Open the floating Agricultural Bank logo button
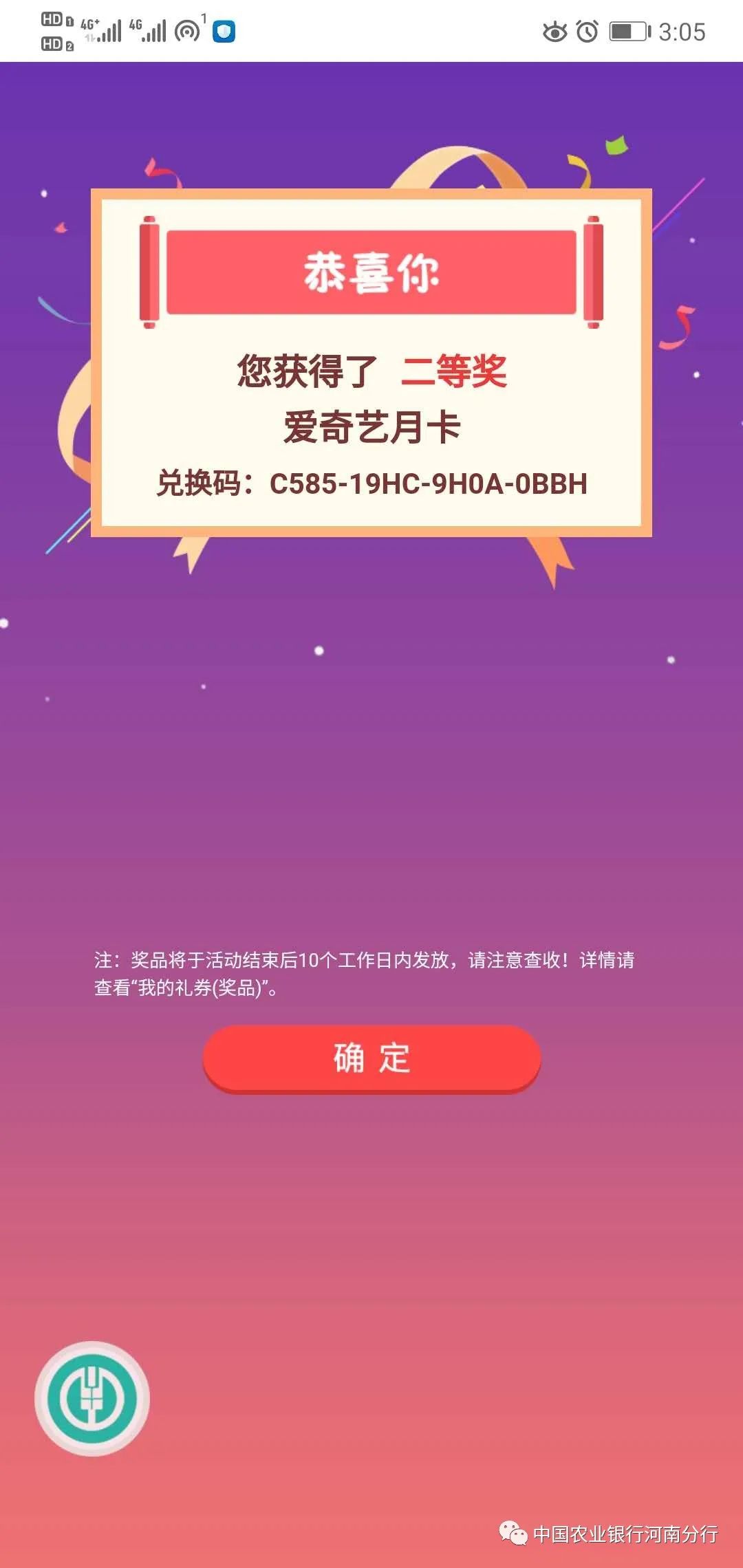This screenshot has width=743, height=1568. [x=92, y=1398]
